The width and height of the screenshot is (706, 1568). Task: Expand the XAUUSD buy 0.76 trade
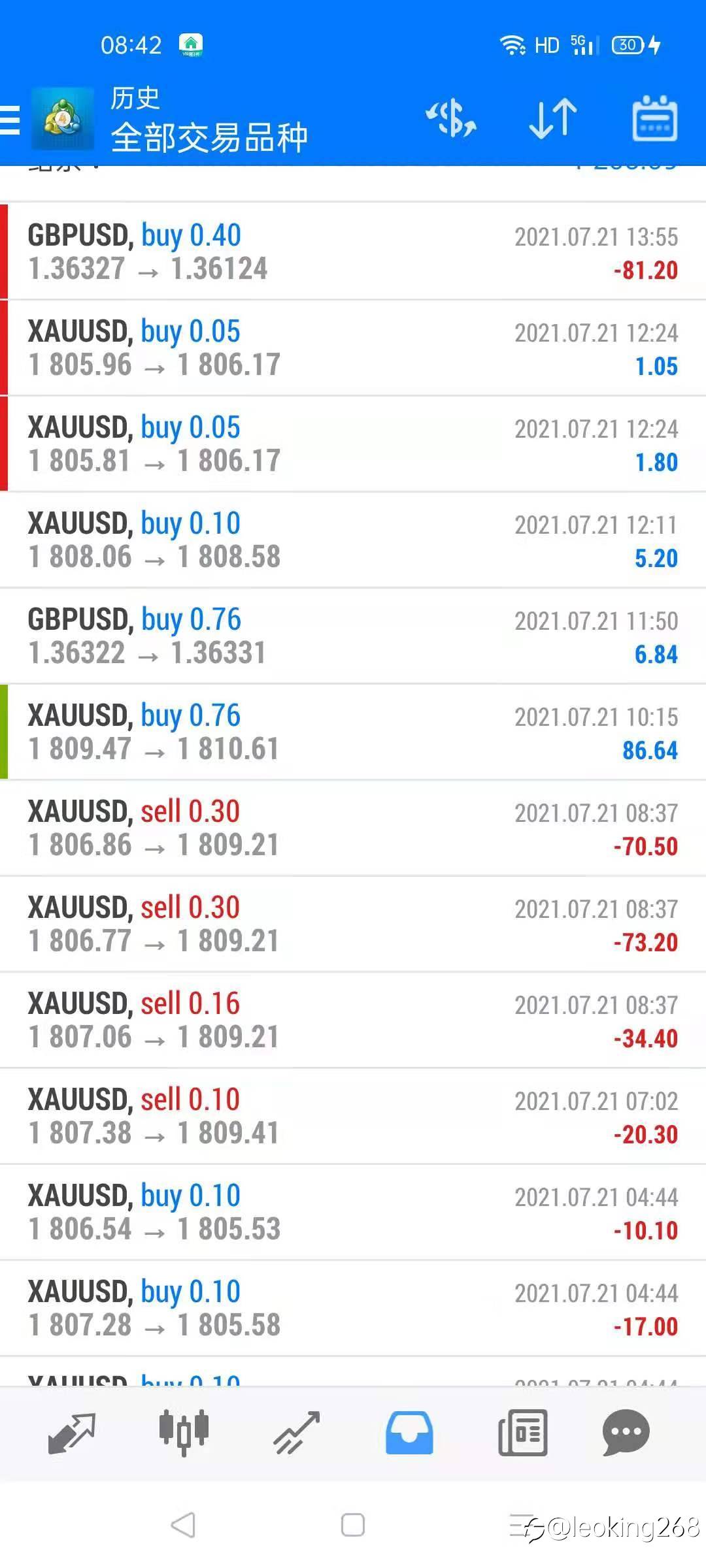[353, 732]
